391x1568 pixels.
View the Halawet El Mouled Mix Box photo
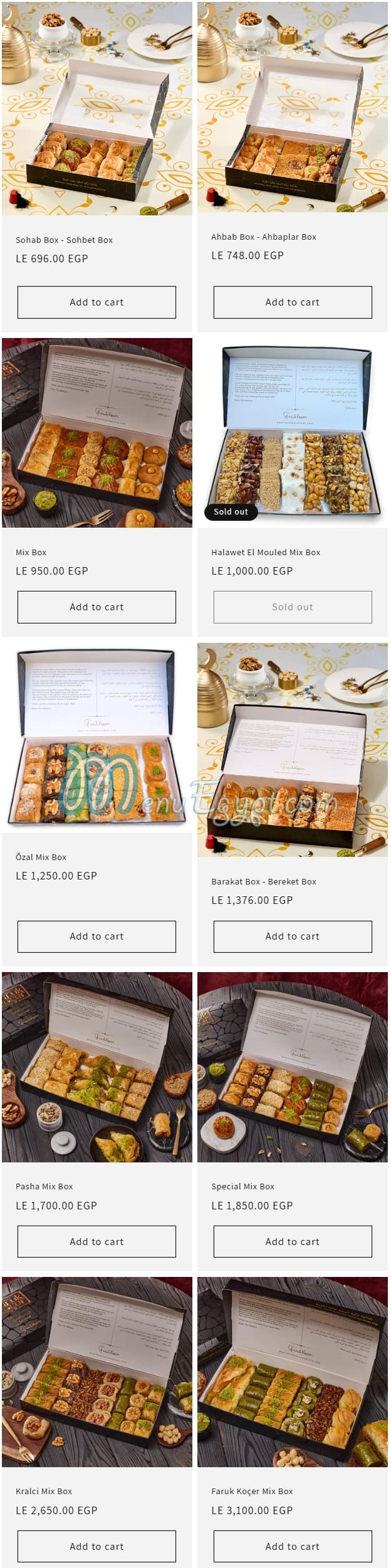coord(293,432)
